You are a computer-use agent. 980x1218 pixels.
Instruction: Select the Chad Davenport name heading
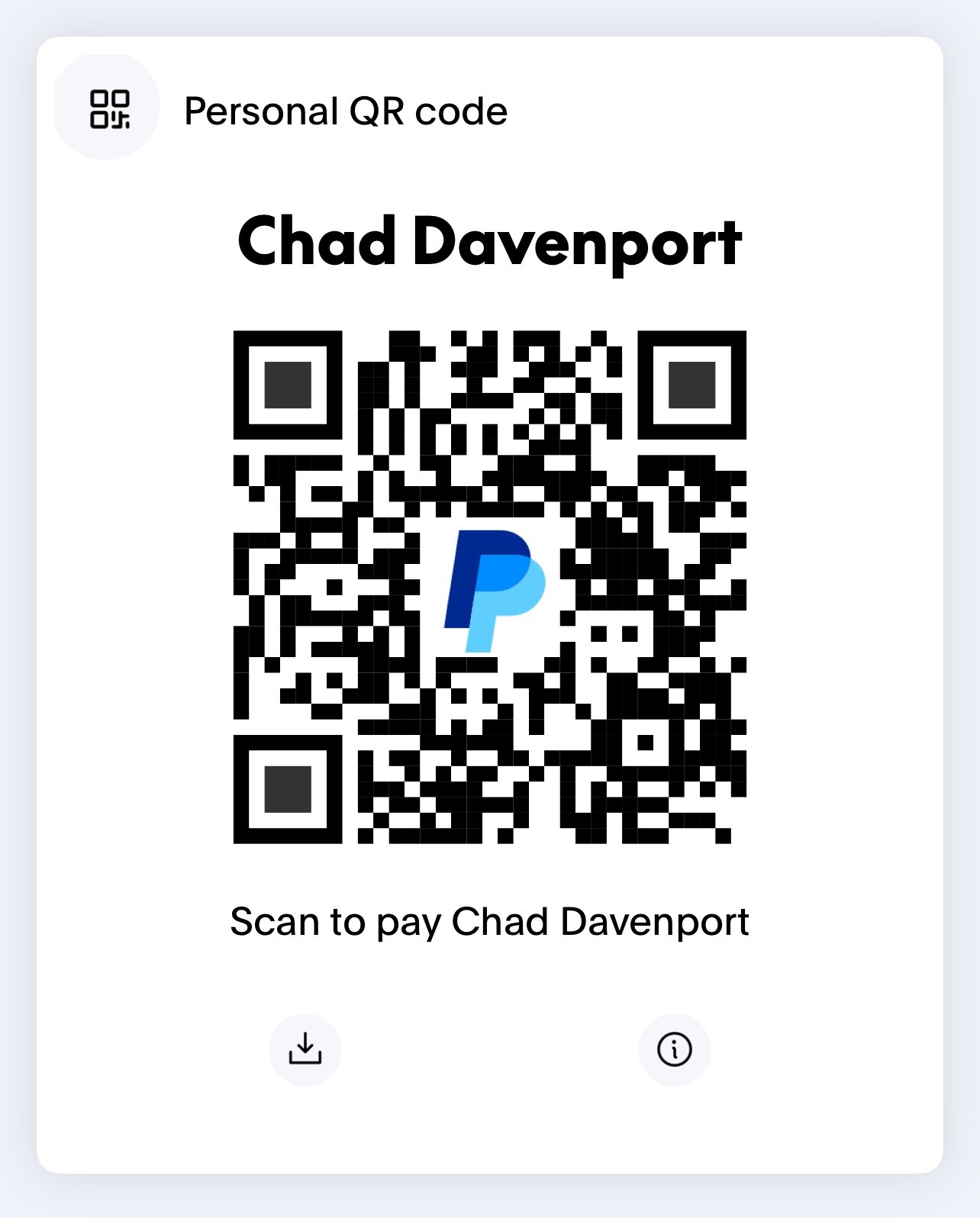(489, 243)
